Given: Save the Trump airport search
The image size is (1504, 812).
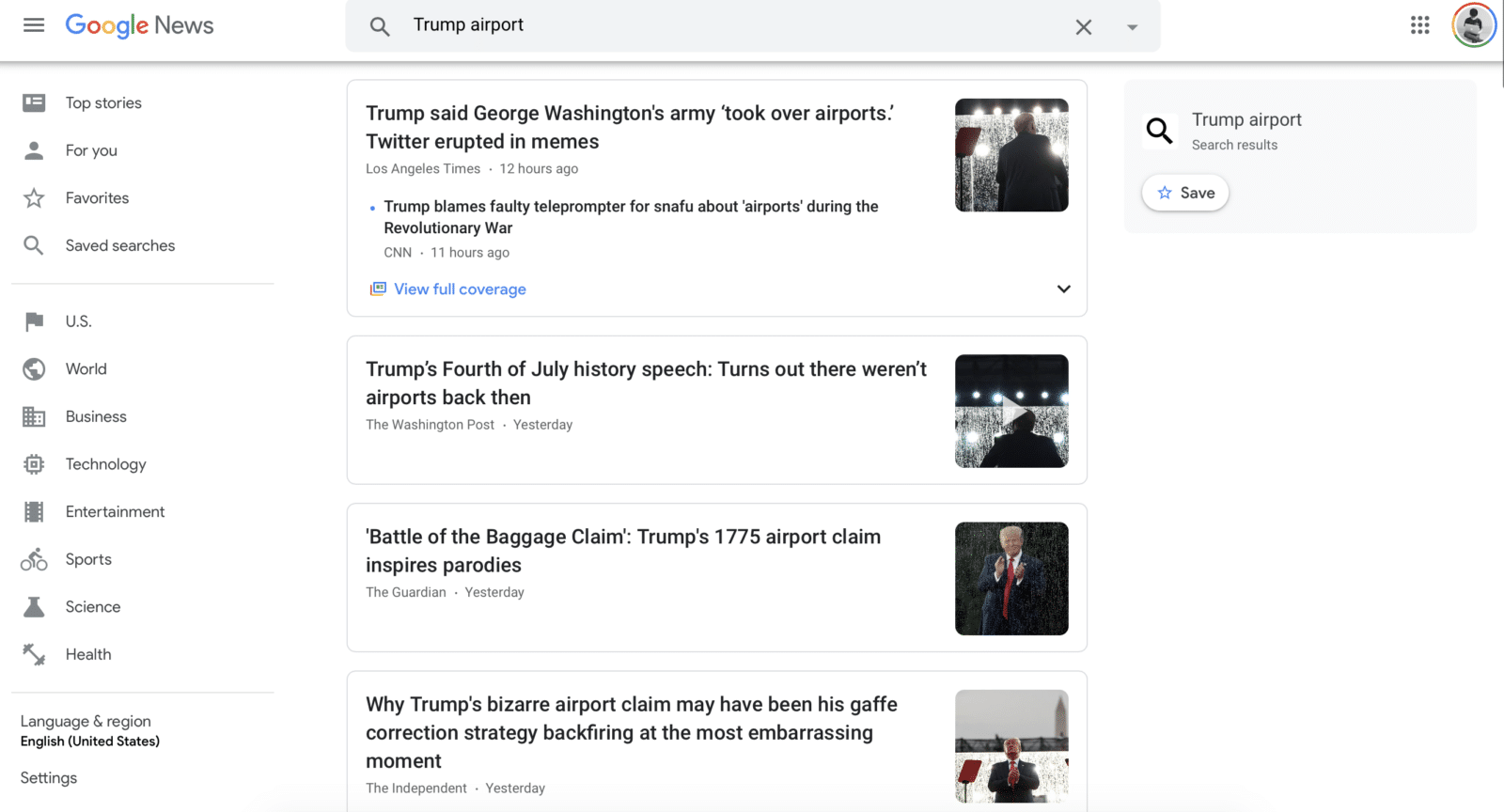Looking at the screenshot, I should tap(1185, 193).
